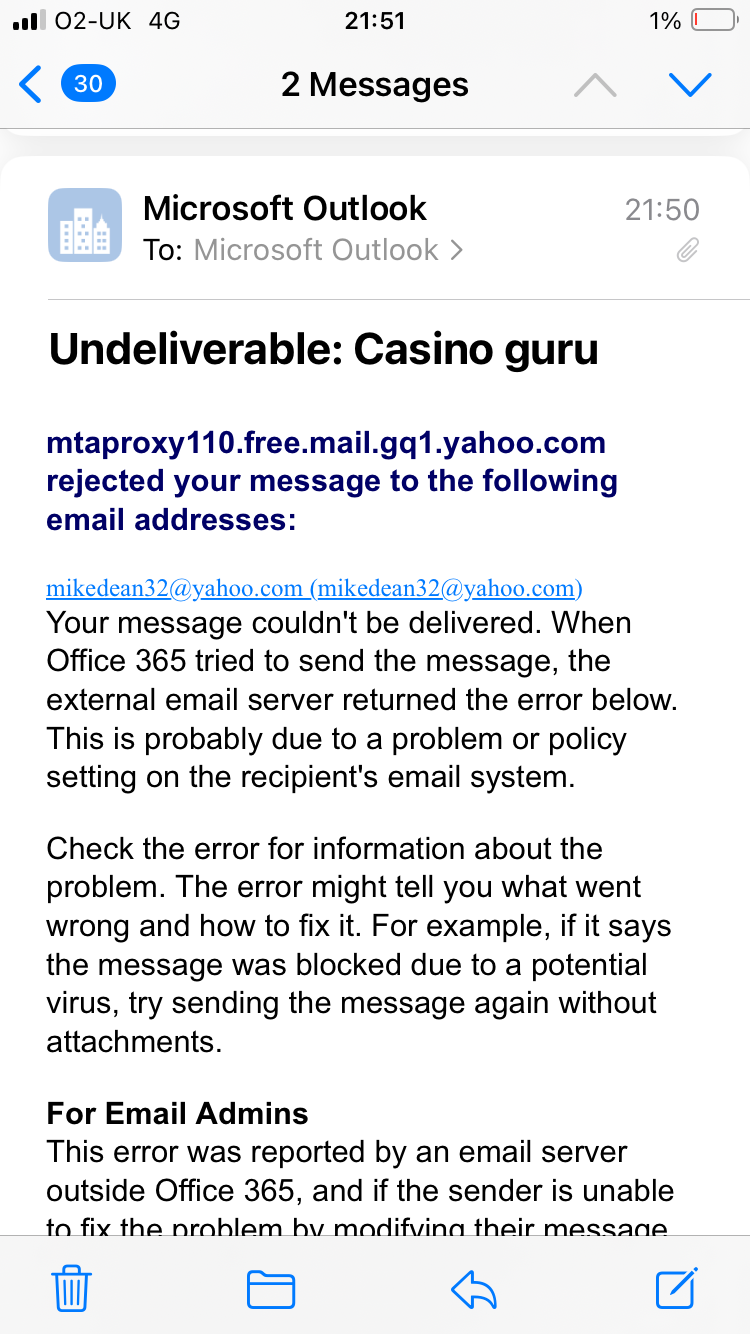Tap the Microsoft Outlook sender avatar
This screenshot has height=1334, width=750.
[85, 226]
